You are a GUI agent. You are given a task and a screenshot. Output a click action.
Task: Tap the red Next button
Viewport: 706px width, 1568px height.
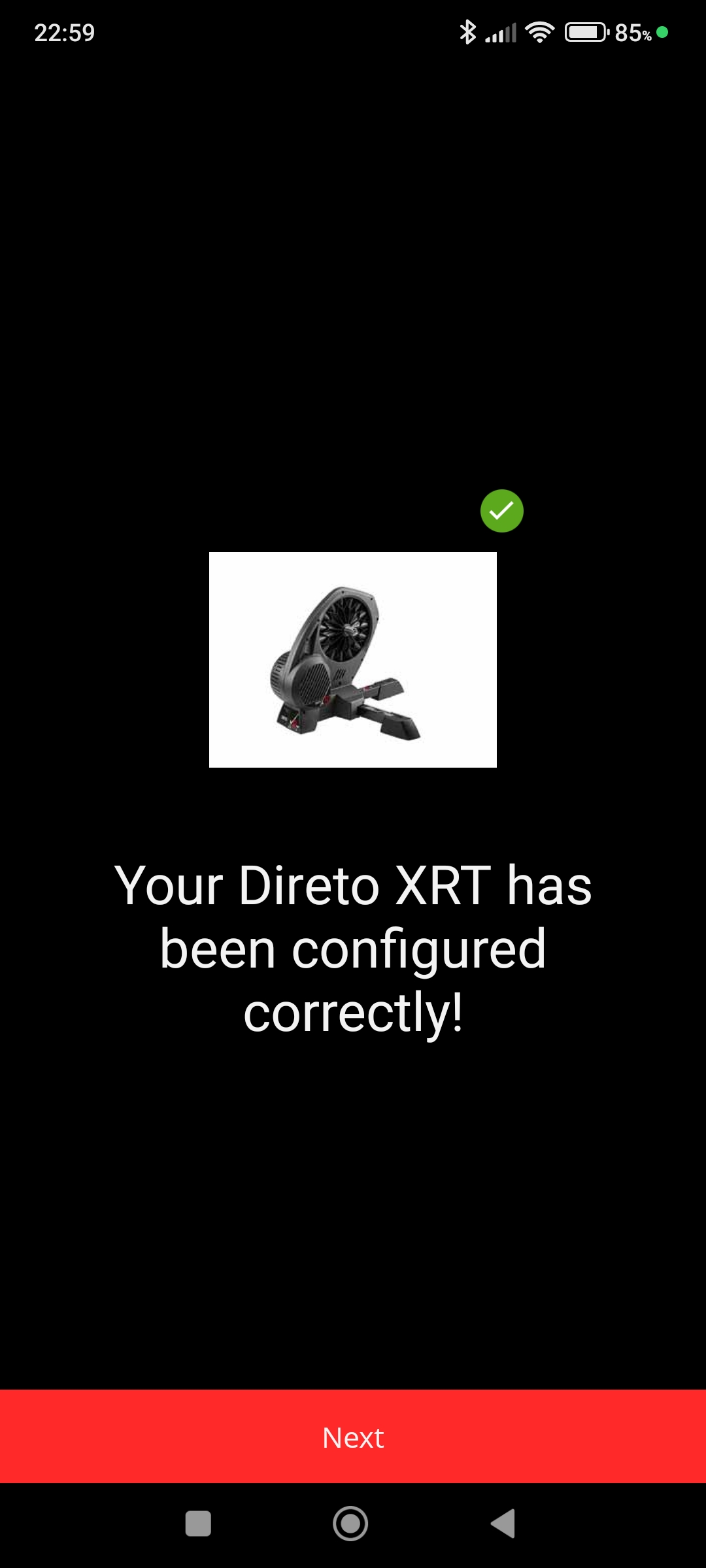[353, 1437]
